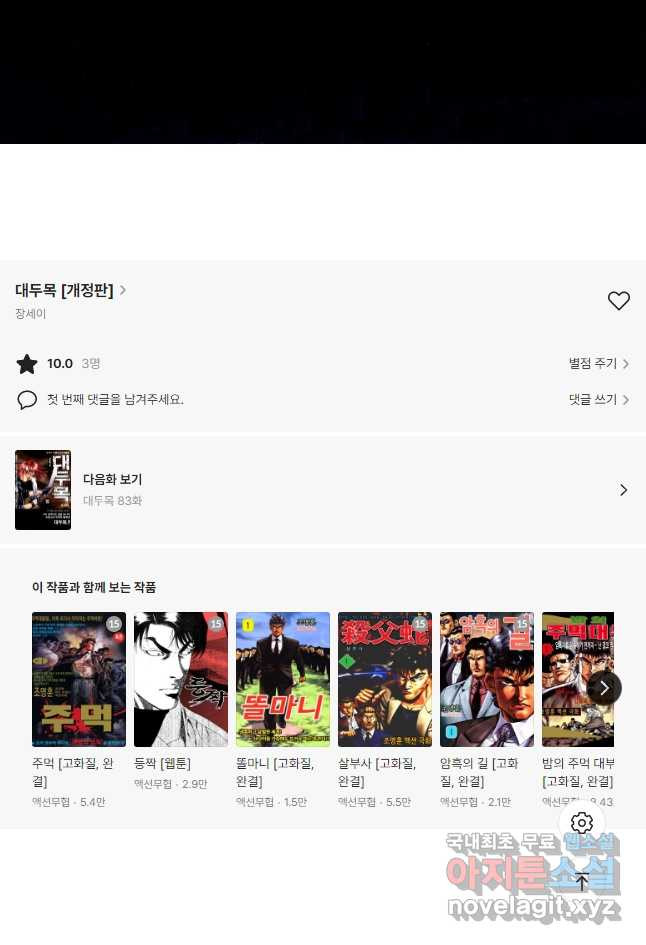Open viewer settings gear
This screenshot has width=646, height=945.
582,823
